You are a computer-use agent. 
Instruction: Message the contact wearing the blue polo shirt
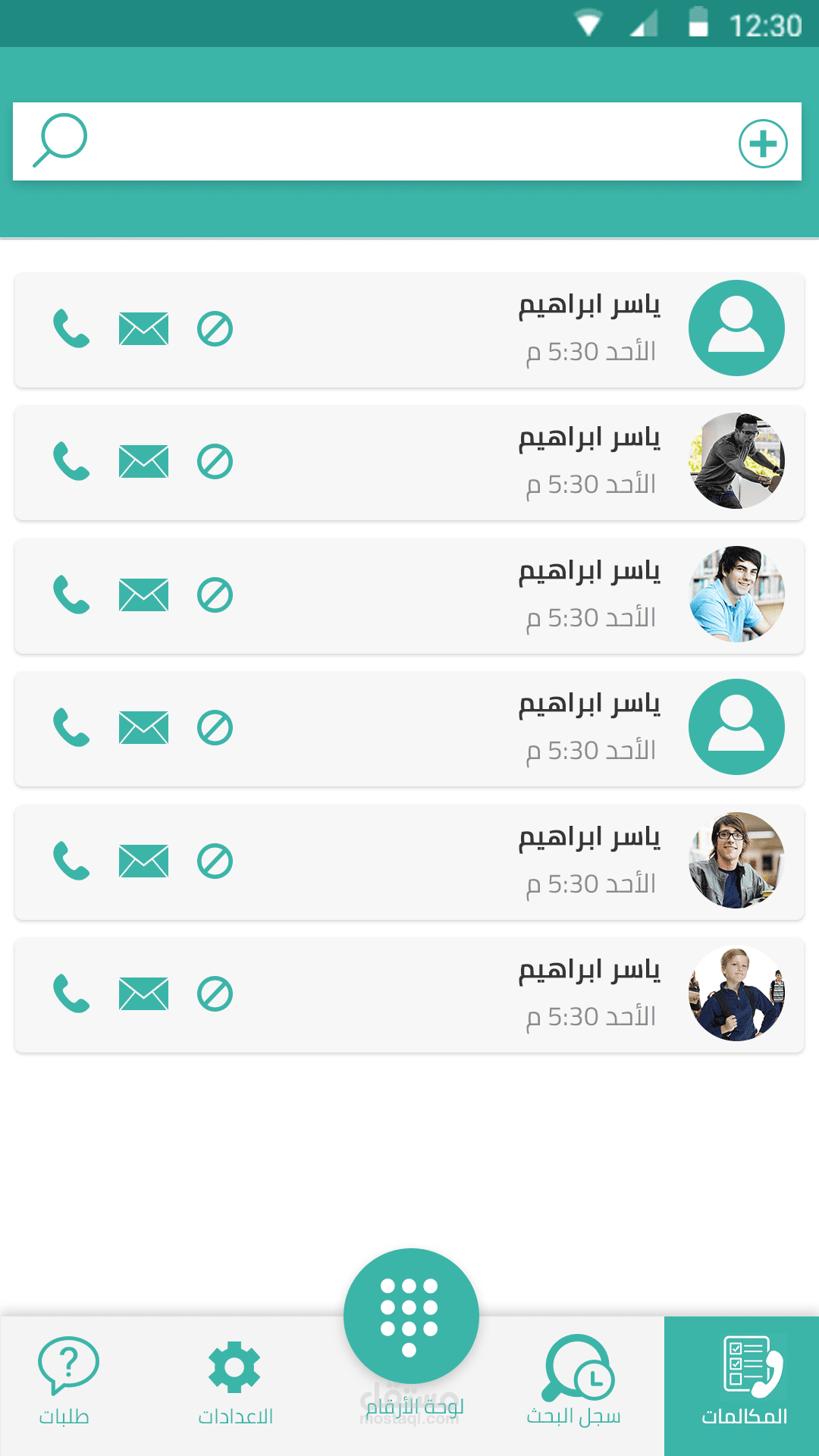point(143,595)
